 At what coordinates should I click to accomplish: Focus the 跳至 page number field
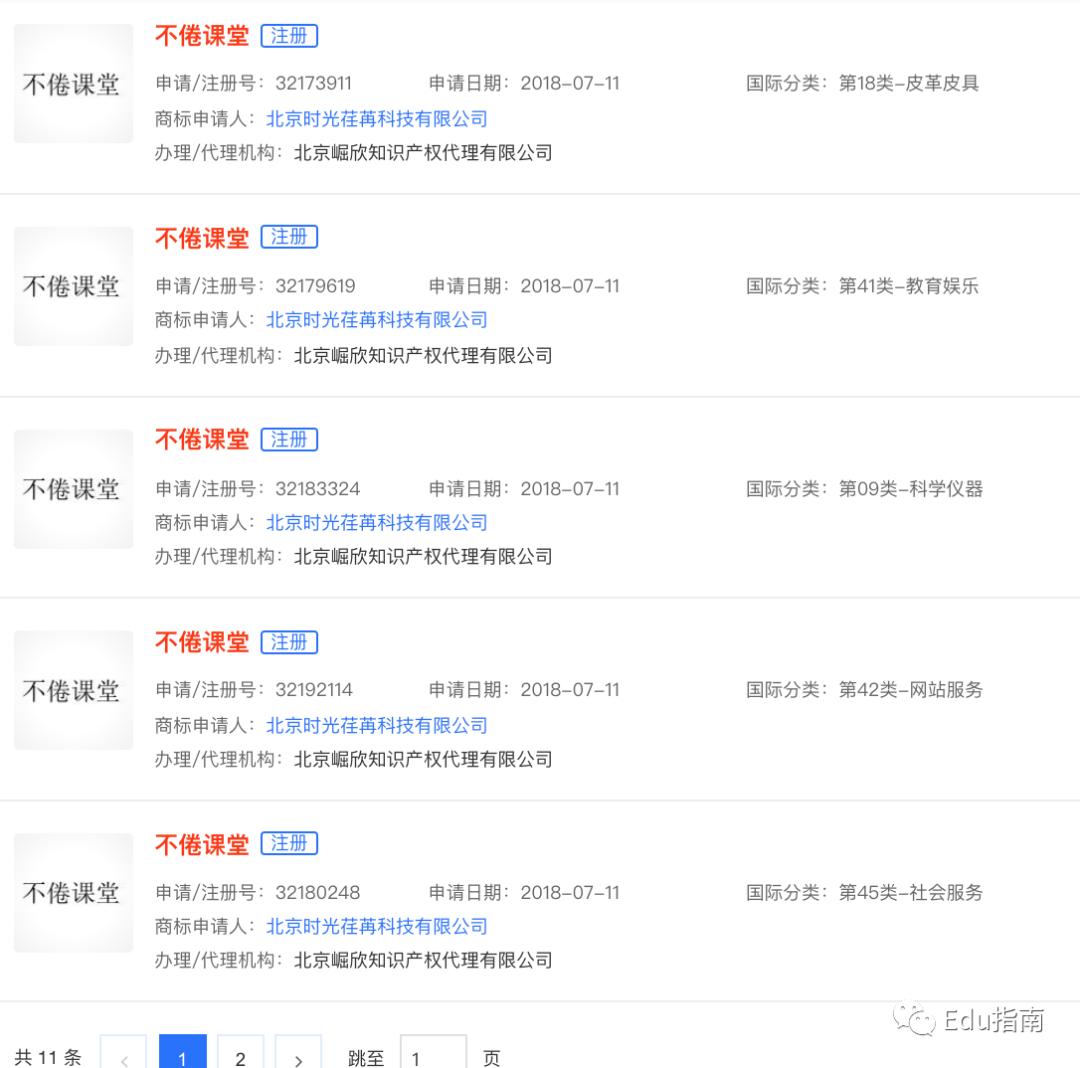click(432, 1056)
